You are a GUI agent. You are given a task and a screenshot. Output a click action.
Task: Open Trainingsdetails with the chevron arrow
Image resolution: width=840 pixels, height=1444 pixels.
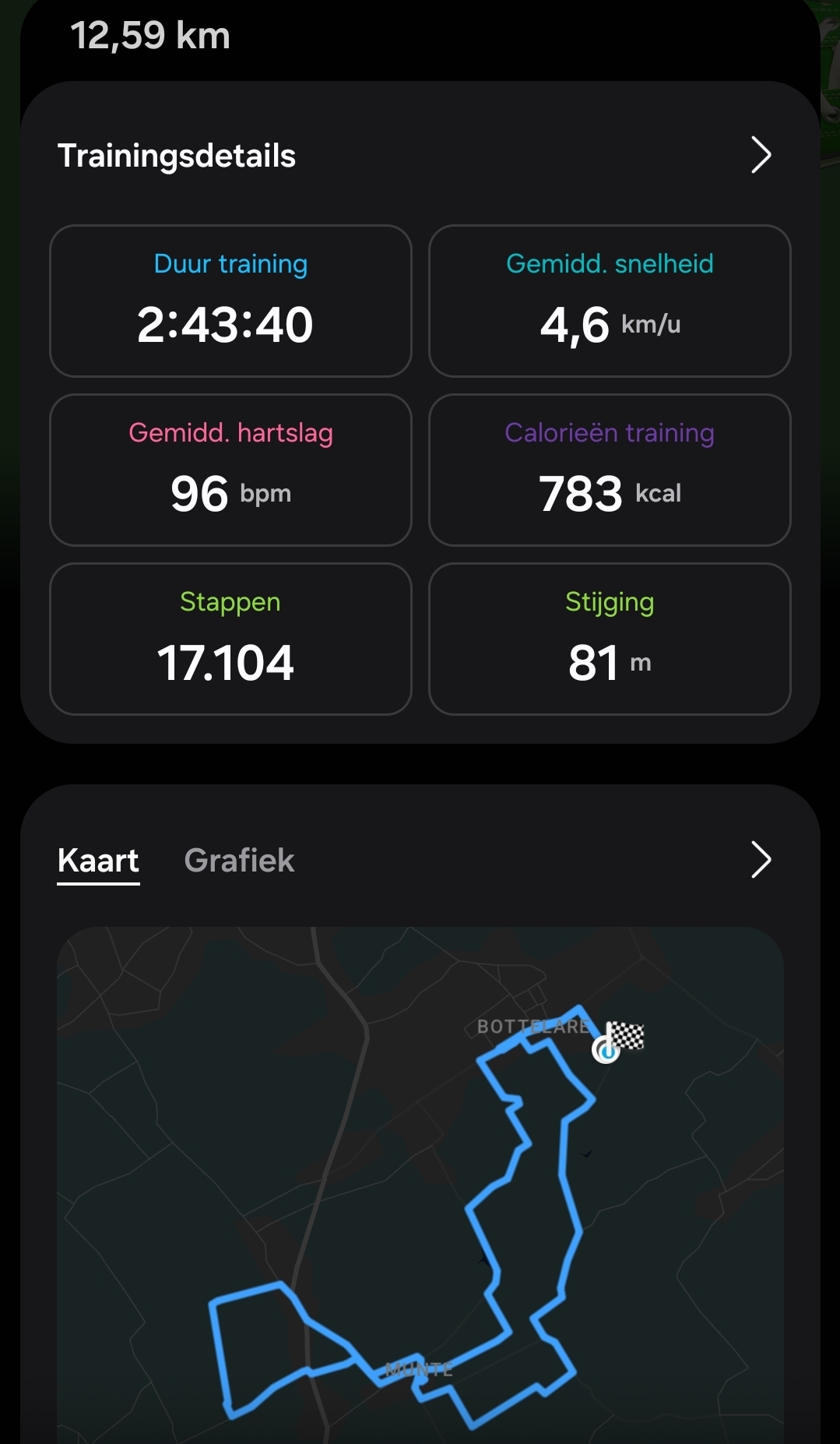761,155
